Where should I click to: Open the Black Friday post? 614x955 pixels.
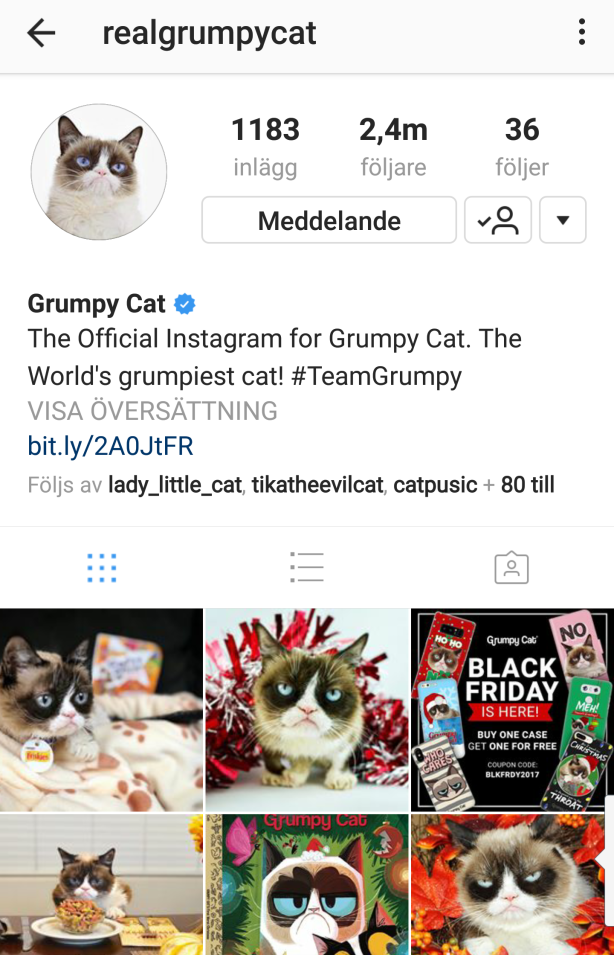512,709
